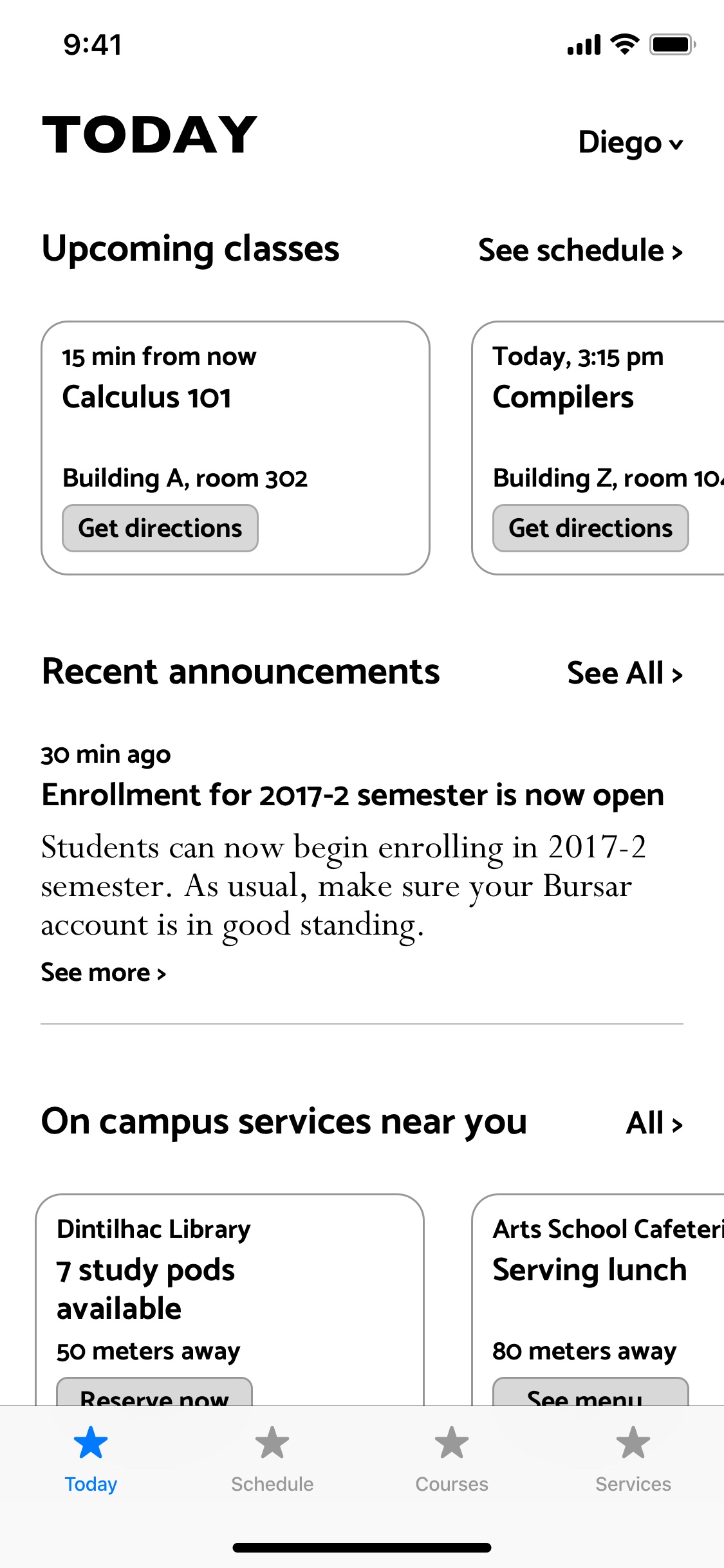724x1568 pixels.
Task: View All on campus services
Action: tap(654, 1123)
